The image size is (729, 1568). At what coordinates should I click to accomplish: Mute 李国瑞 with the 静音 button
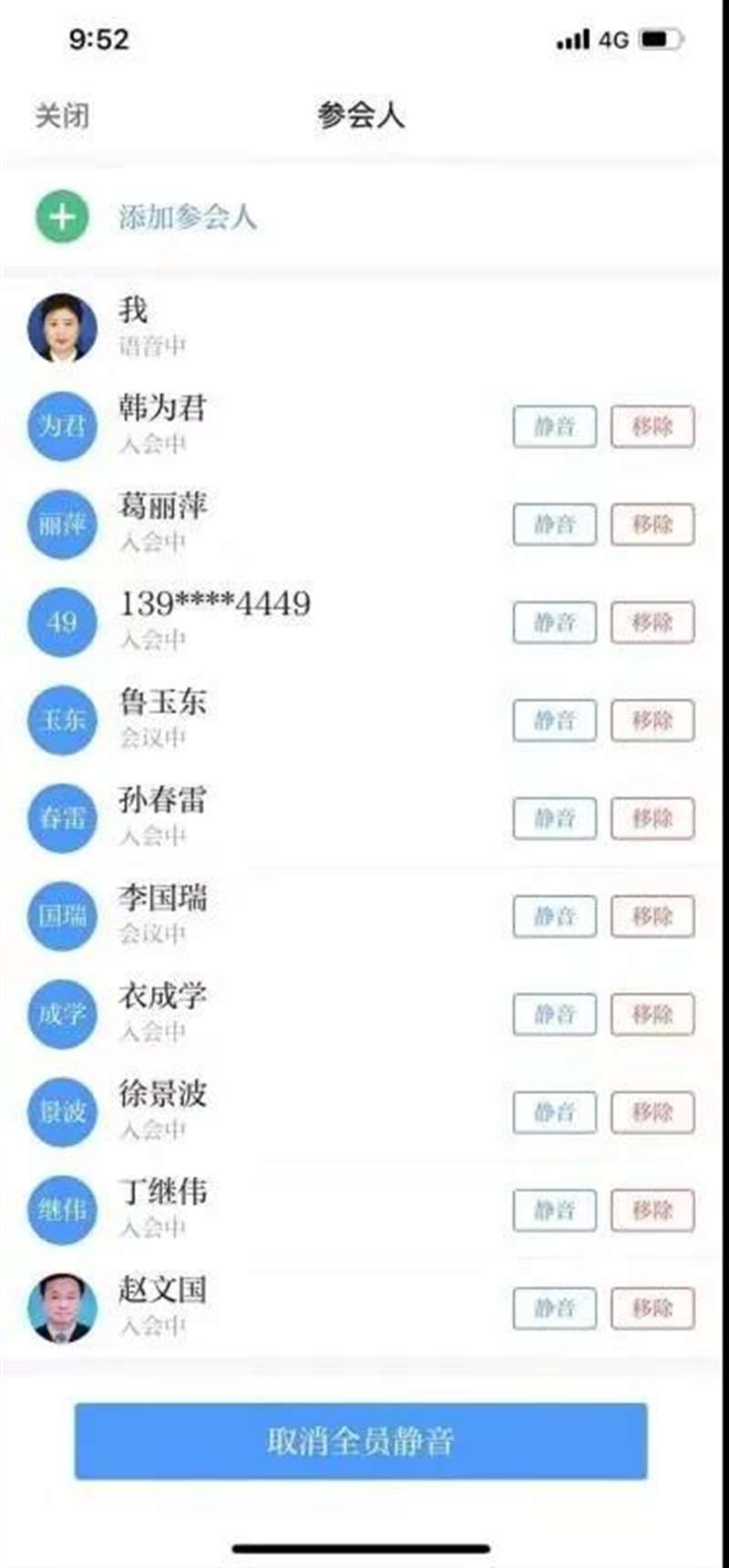(x=554, y=916)
